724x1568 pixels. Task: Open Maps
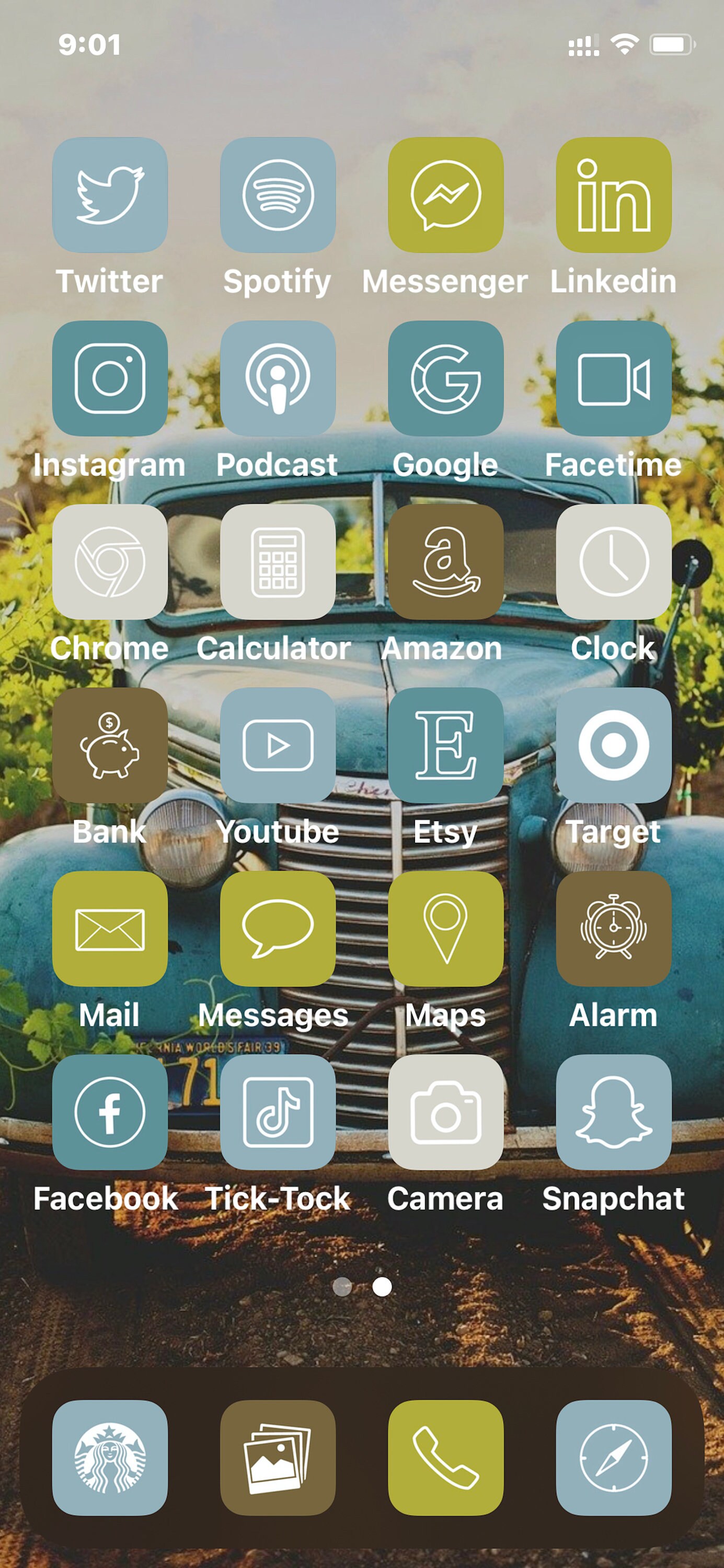pos(446,929)
